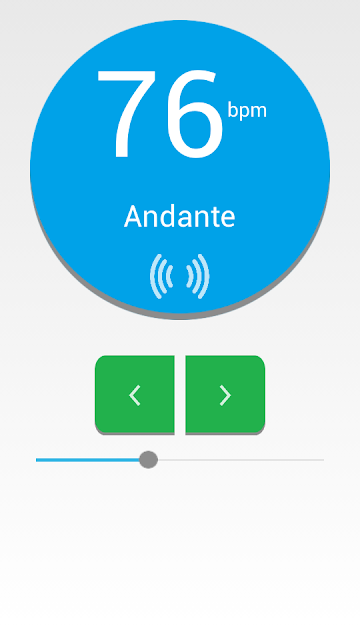Increase tempo with the right arrow button
The image size is (360, 640).
[225, 395]
